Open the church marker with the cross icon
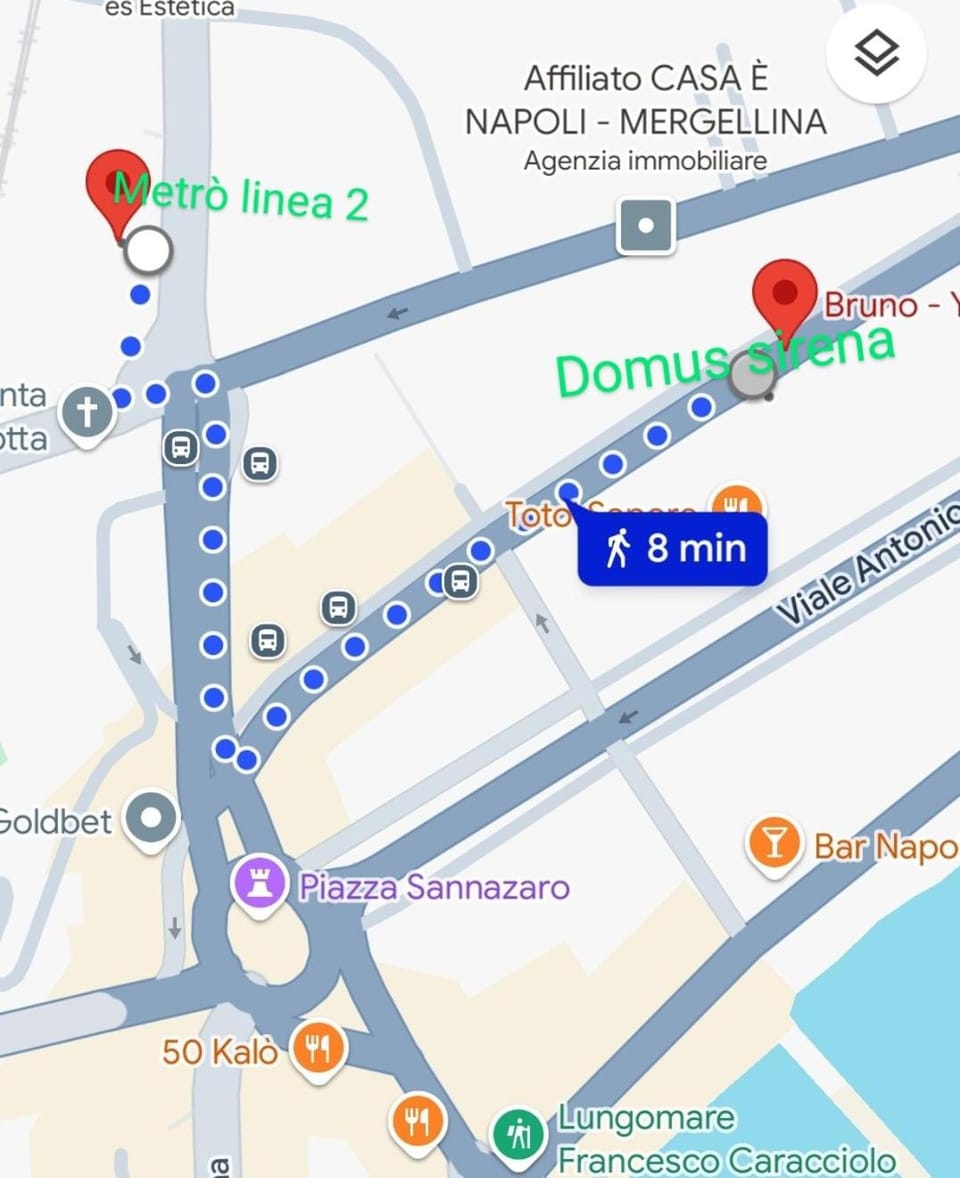Viewport: 960px width, 1178px height. pos(86,412)
